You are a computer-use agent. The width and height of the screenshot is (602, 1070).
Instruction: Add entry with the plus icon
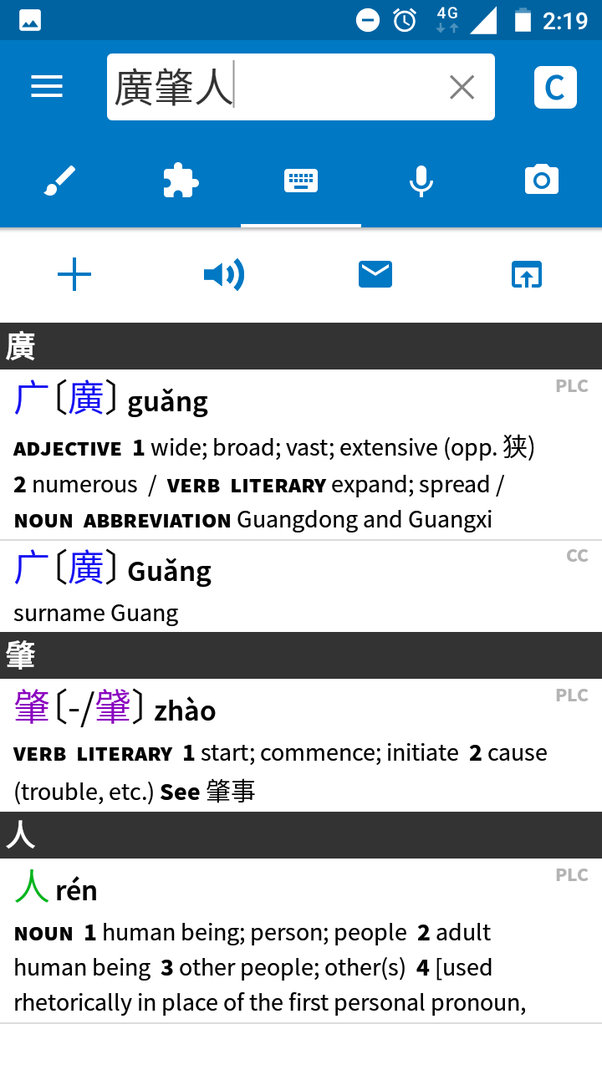point(74,275)
